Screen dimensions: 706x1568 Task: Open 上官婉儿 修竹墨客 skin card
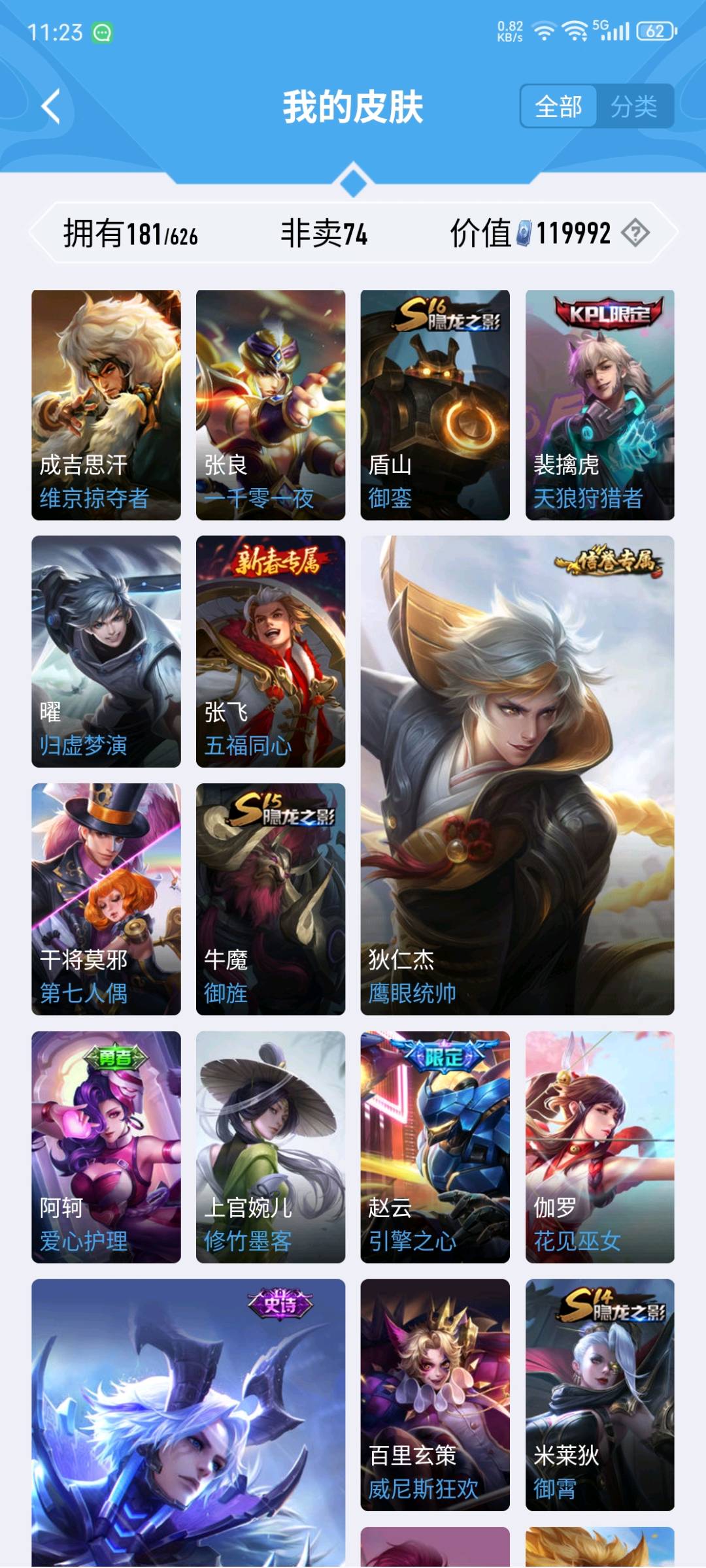click(271, 1147)
